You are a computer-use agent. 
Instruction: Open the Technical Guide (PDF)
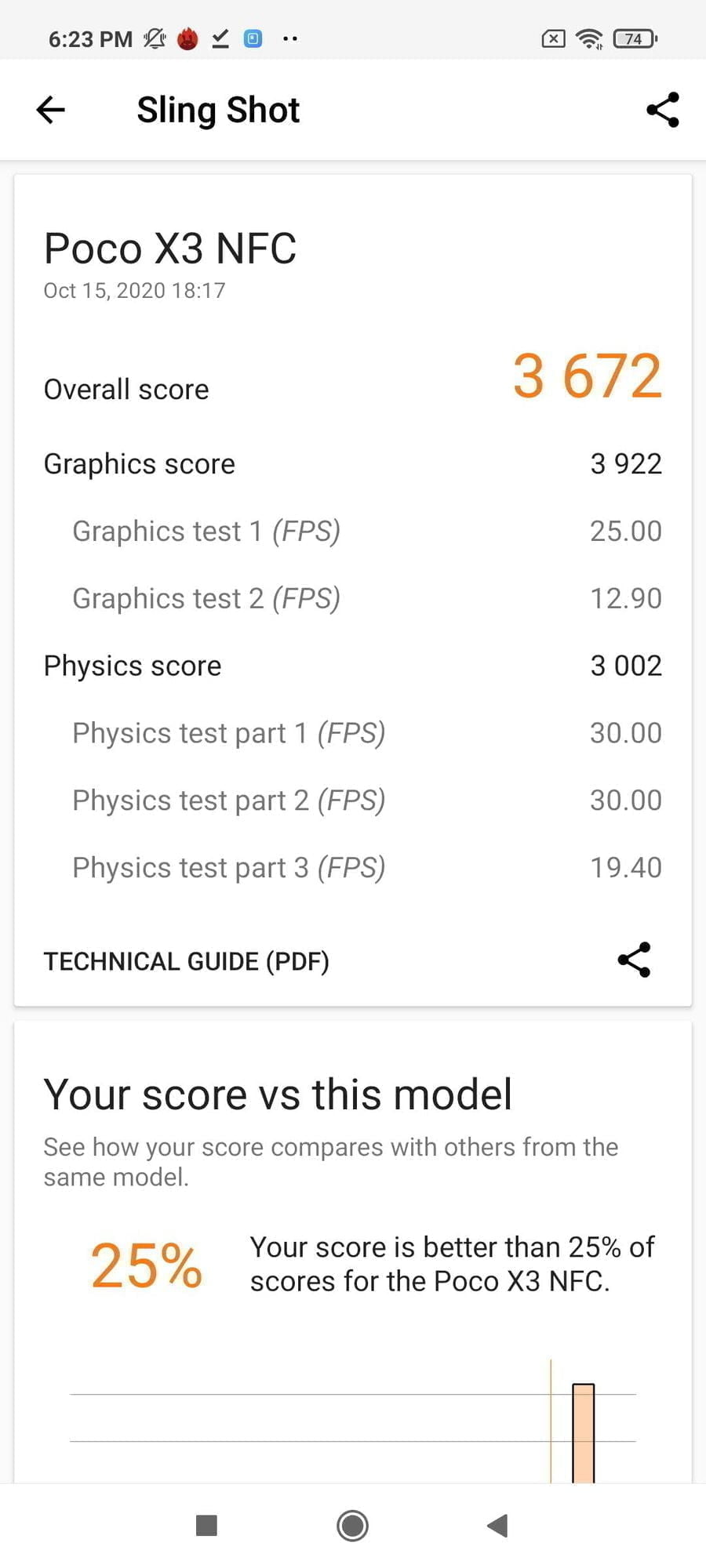pos(186,961)
